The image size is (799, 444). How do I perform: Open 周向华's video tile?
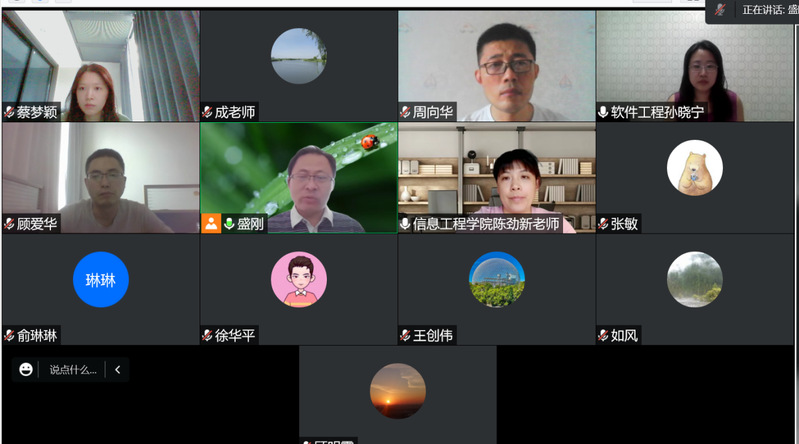[x=496, y=66]
